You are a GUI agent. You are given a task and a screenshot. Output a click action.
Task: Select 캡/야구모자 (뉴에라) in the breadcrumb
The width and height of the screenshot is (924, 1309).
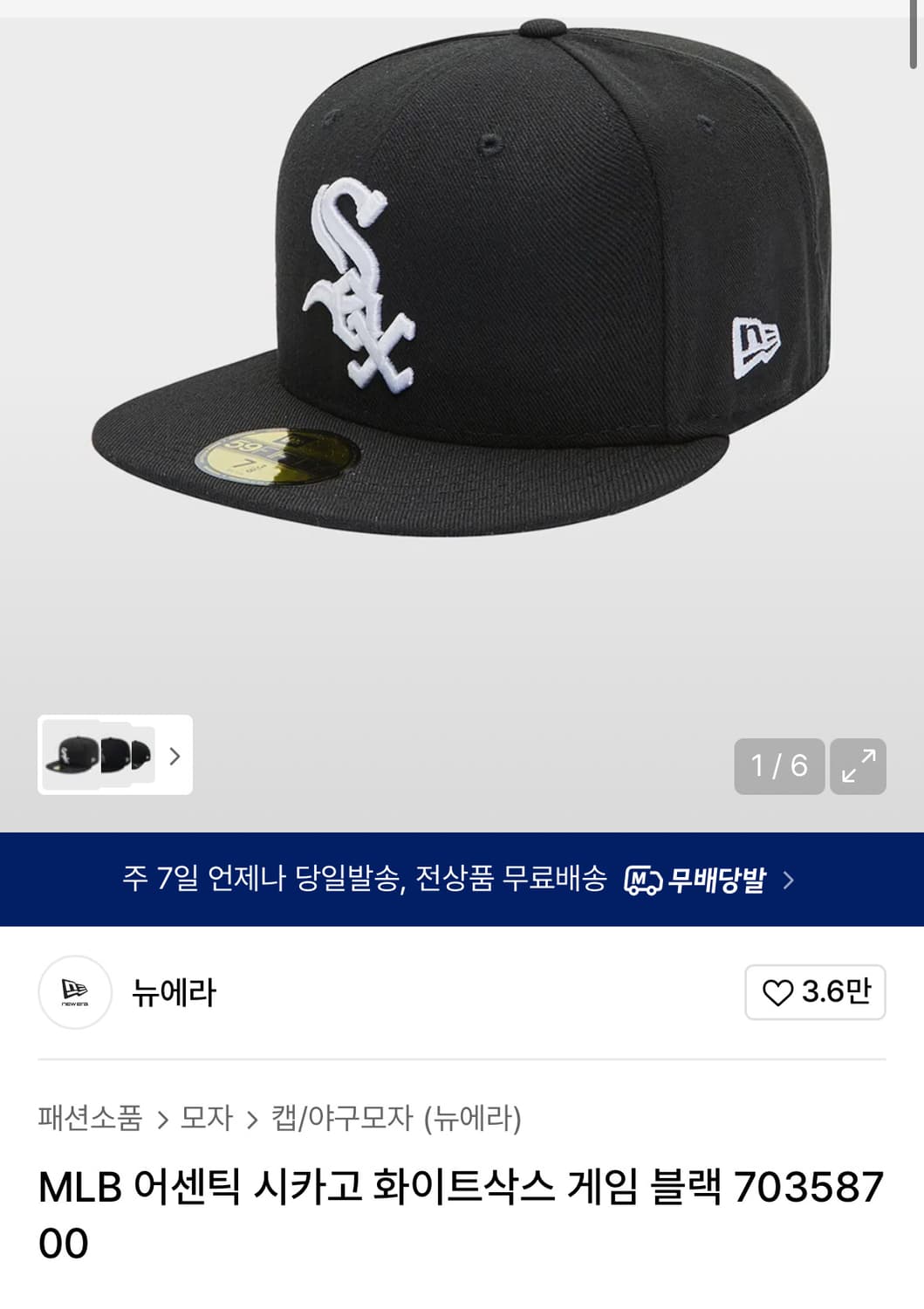click(395, 1120)
